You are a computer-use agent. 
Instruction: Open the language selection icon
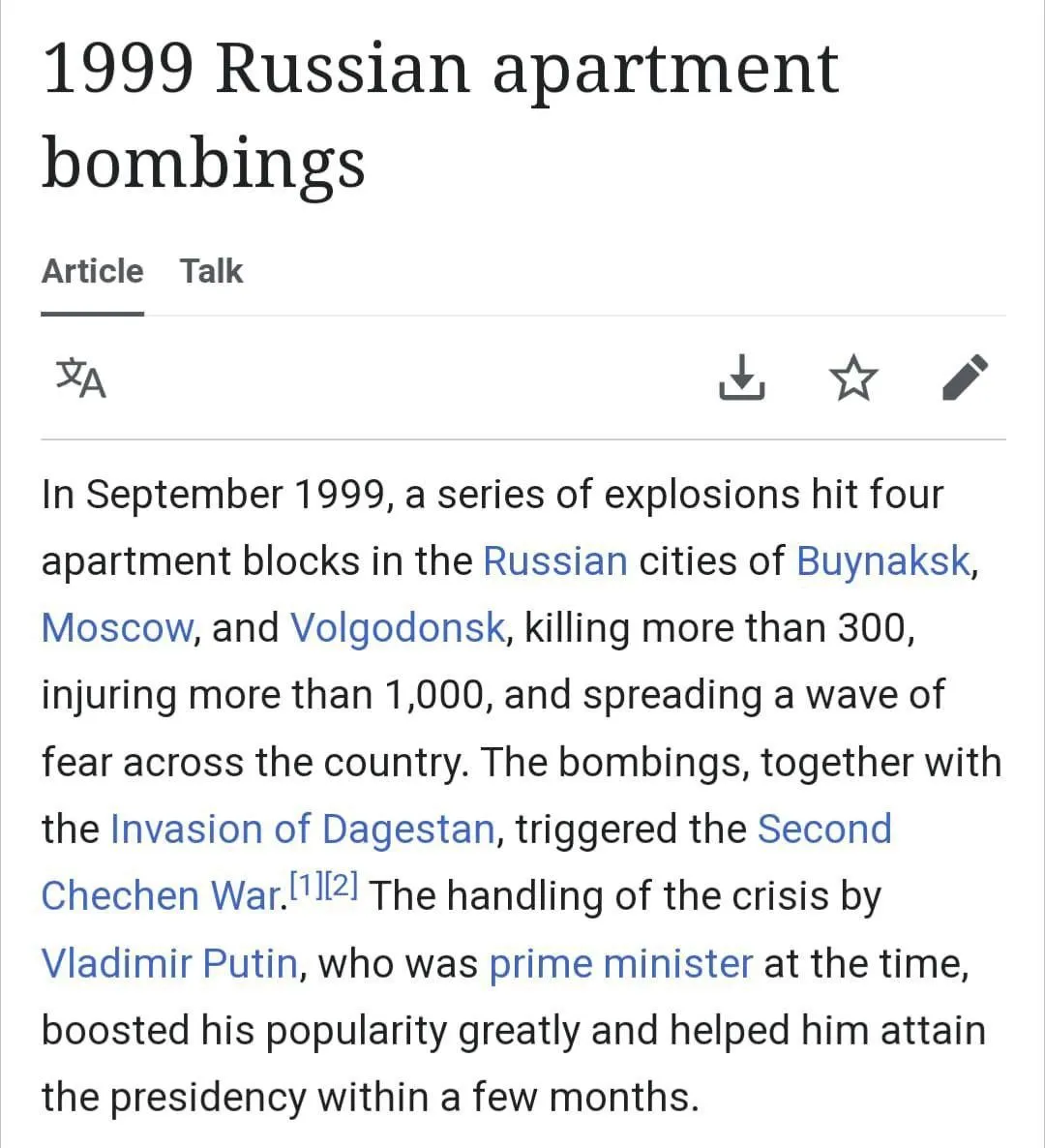click(80, 378)
